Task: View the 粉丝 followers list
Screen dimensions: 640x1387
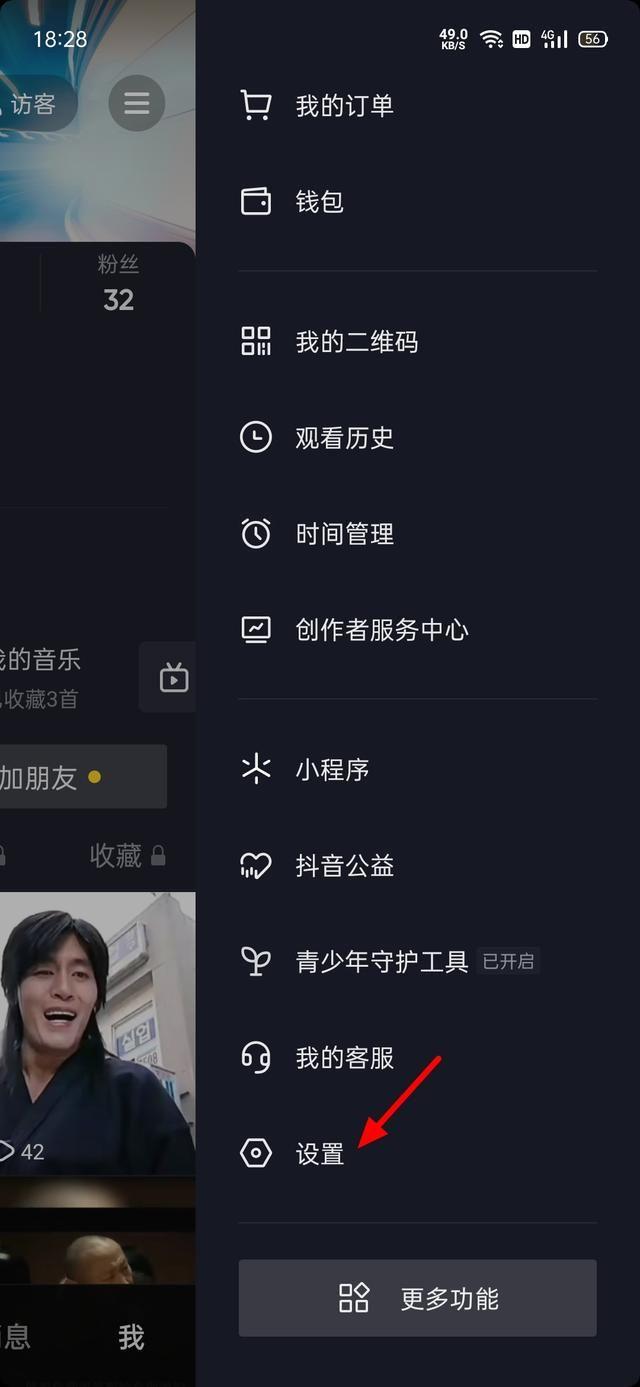Action: pos(118,282)
